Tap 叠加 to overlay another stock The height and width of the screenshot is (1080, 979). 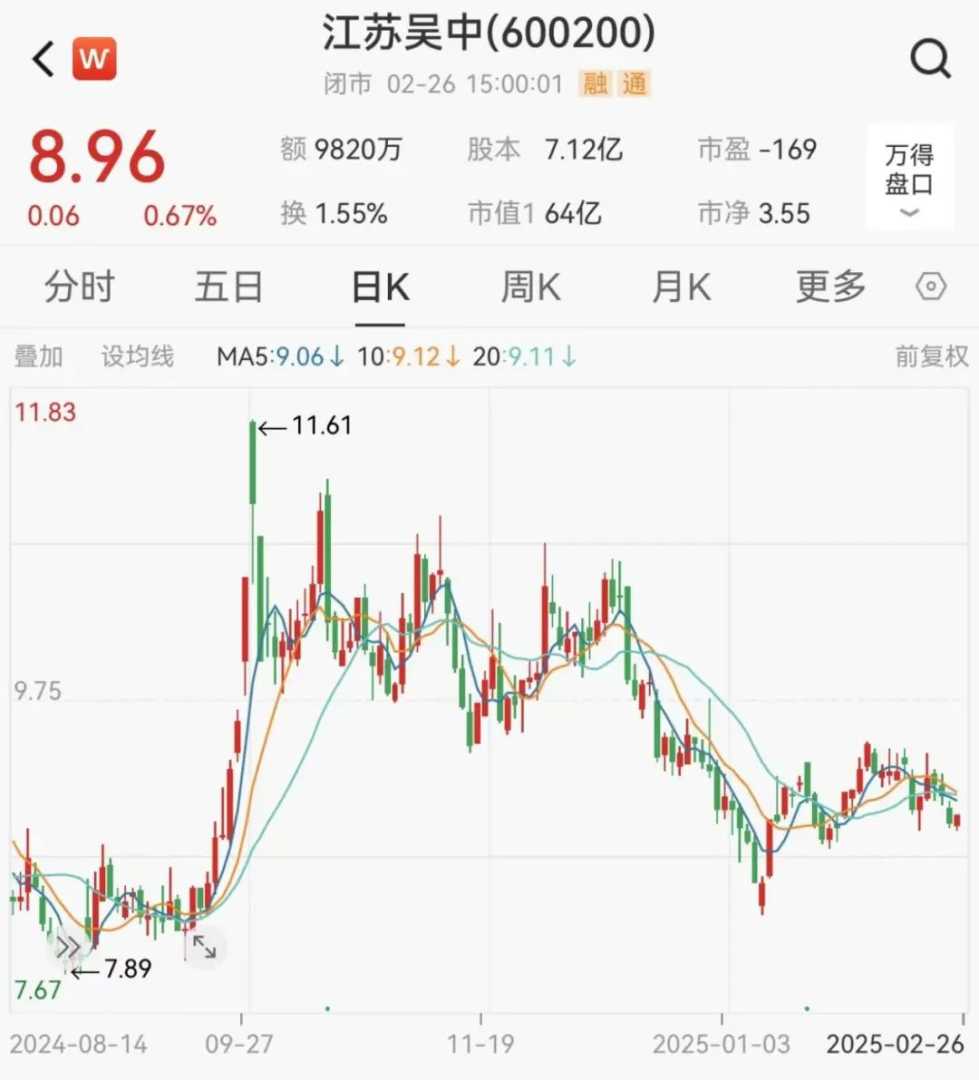point(39,356)
